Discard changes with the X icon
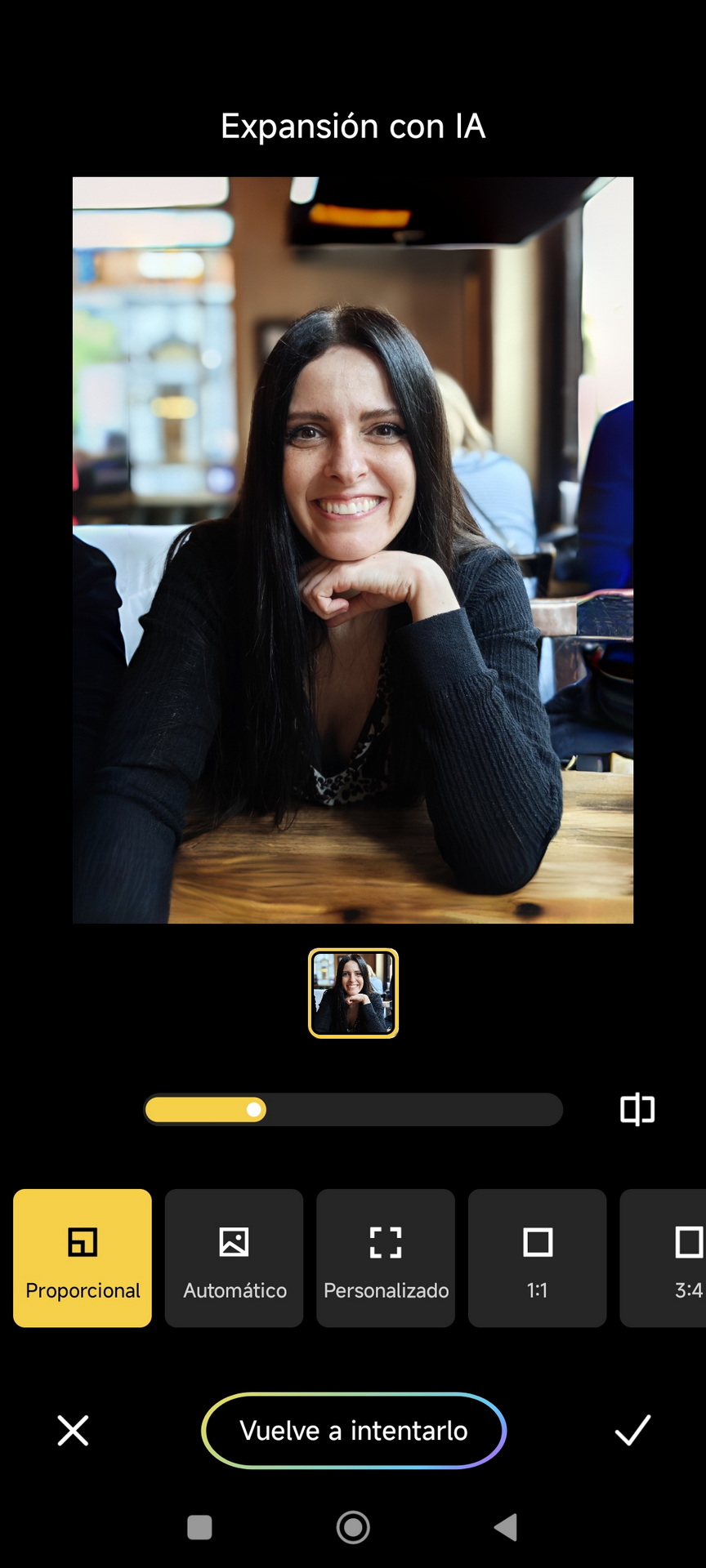The height and width of the screenshot is (1568, 706). click(x=73, y=1430)
